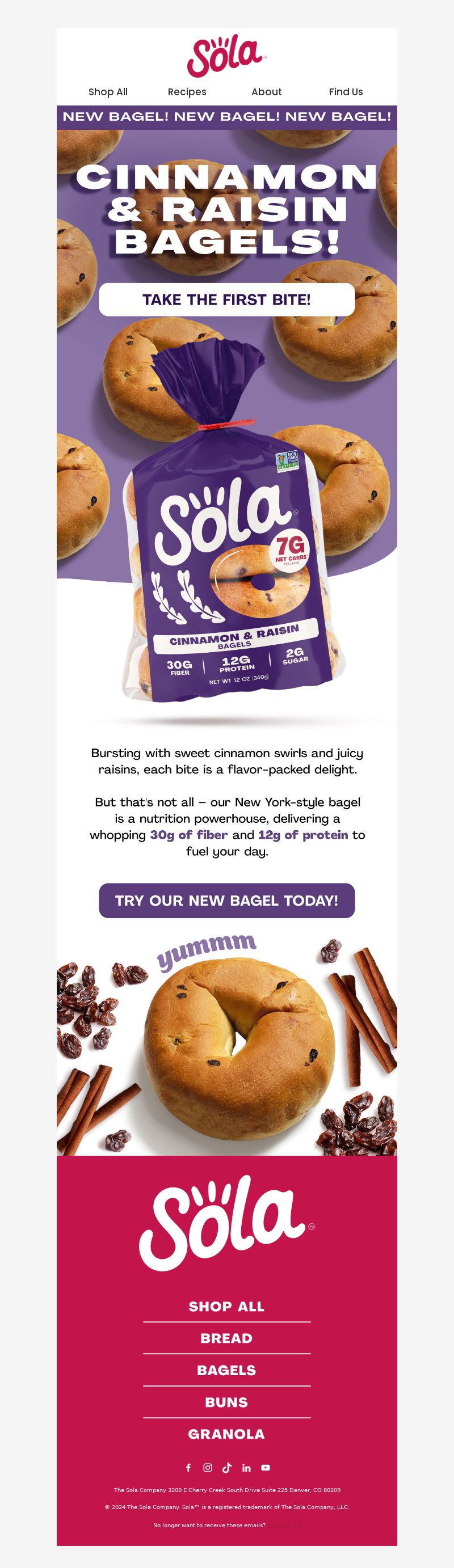This screenshot has width=454, height=1568.
Task: Open Sola's YouTube channel
Action: click(266, 1468)
